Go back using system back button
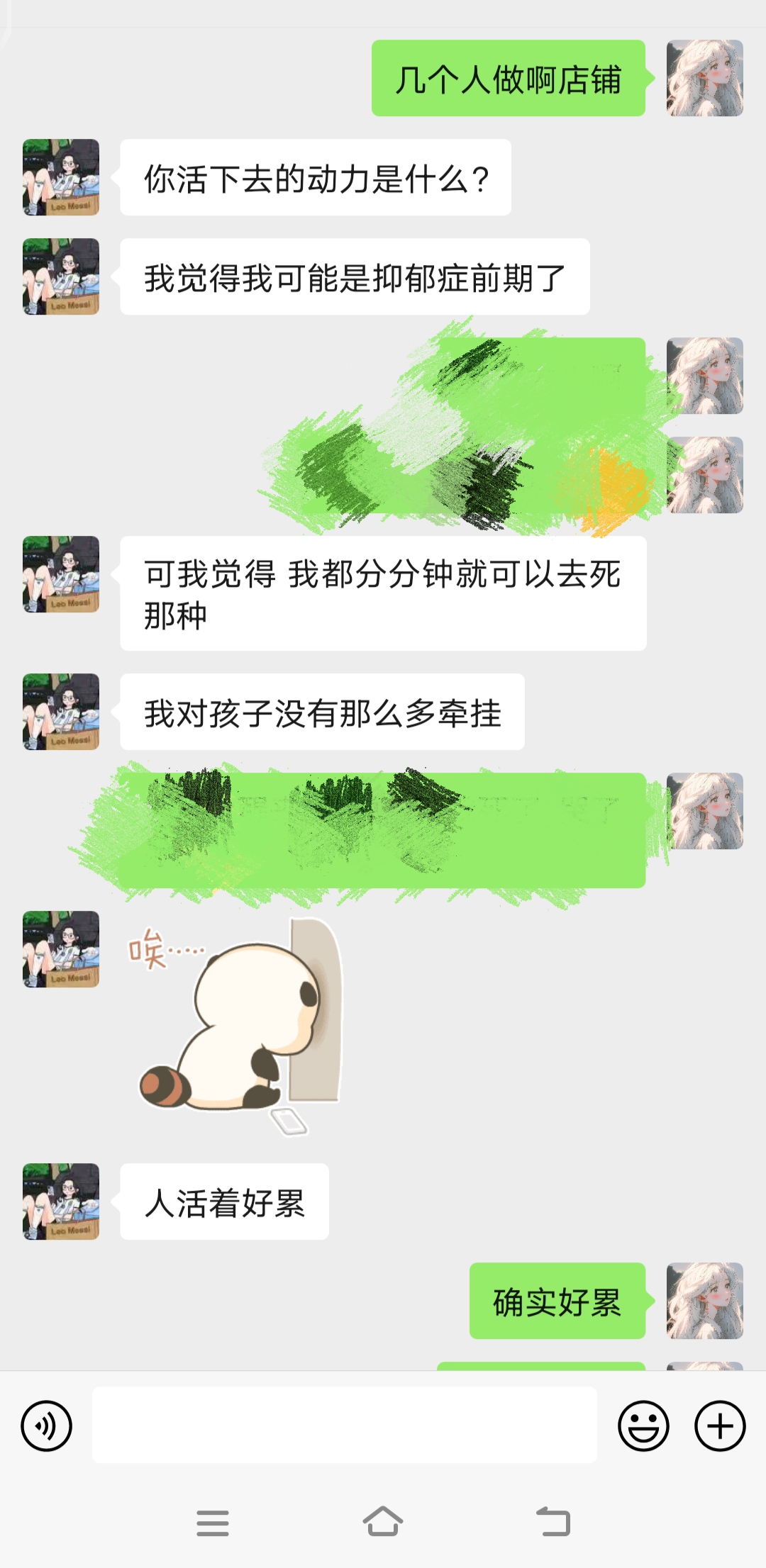The width and height of the screenshot is (766, 1568). point(553,1522)
